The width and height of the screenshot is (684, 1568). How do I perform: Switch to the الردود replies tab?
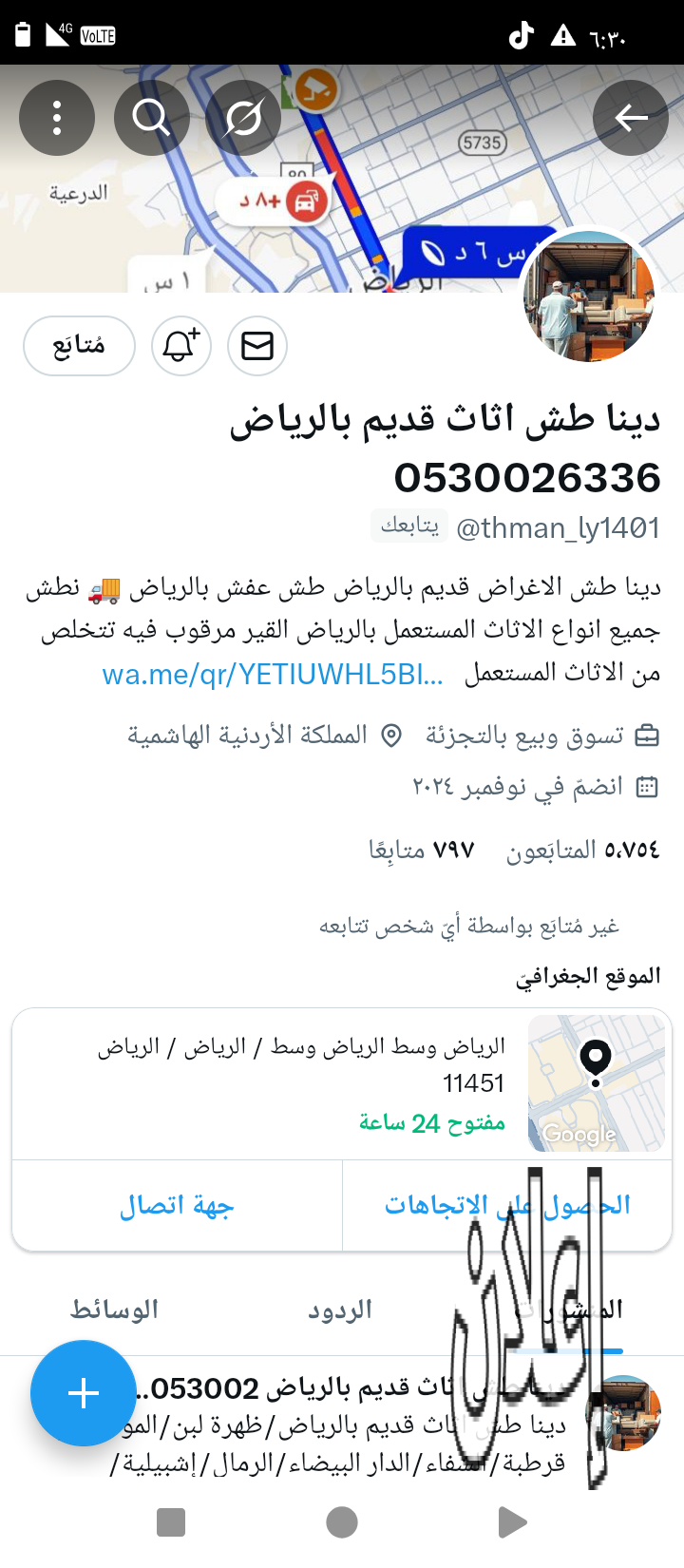coord(339,1310)
